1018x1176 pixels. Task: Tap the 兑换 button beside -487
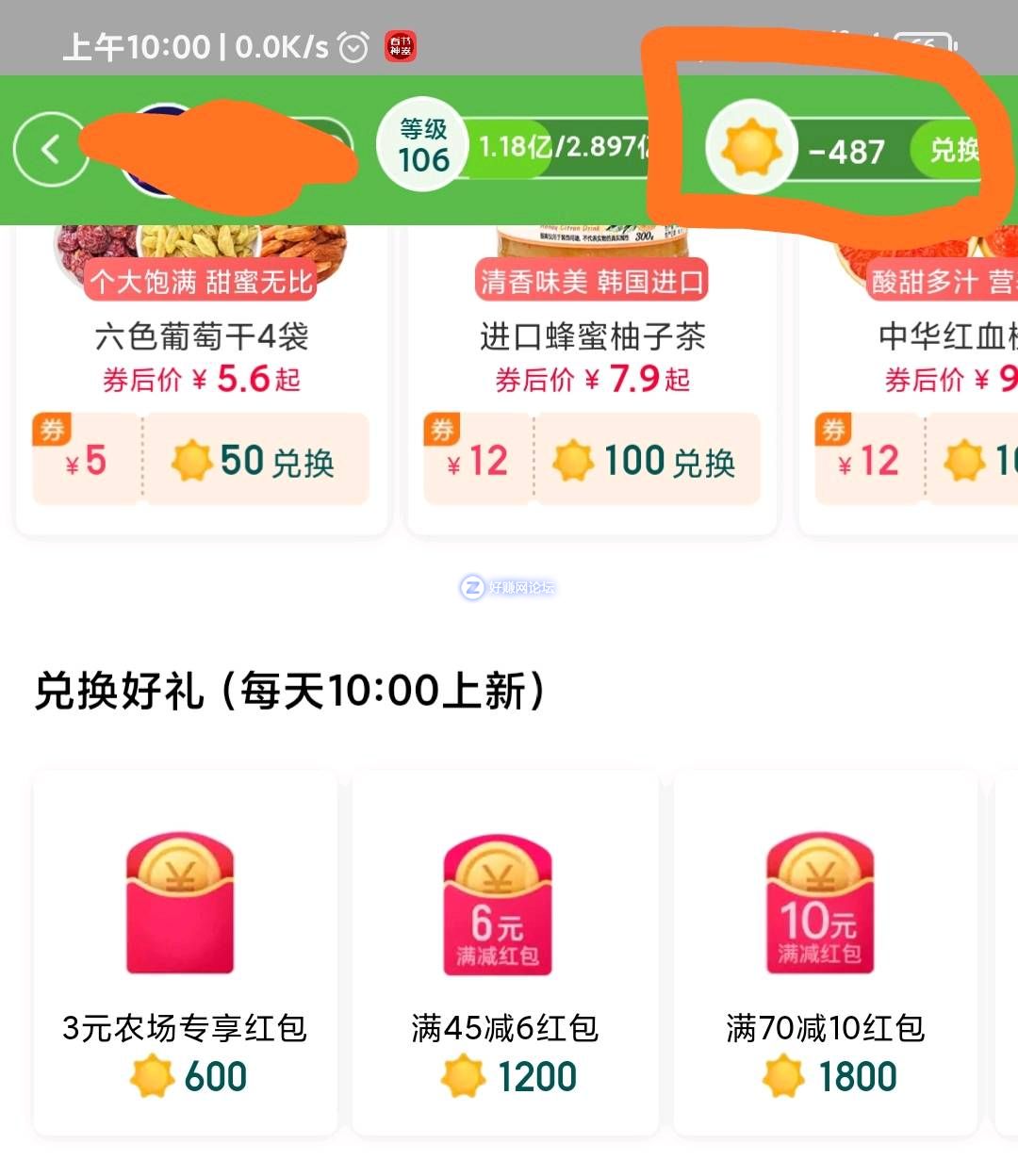[950, 151]
